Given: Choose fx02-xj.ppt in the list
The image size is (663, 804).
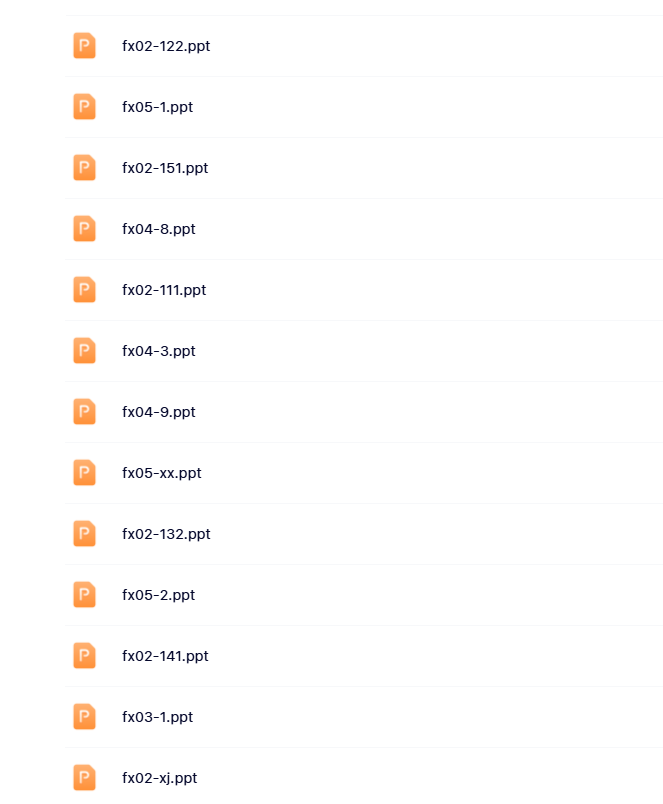Looking at the screenshot, I should (x=159, y=778).
